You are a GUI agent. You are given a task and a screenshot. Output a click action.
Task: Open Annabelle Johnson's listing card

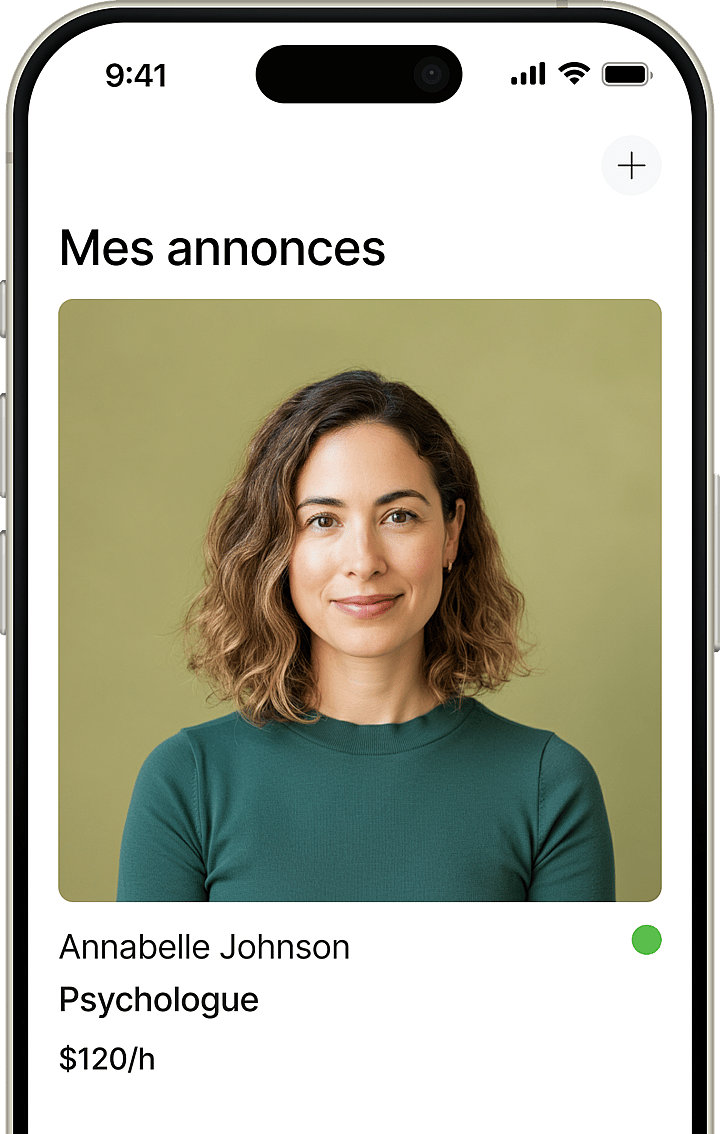360,600
